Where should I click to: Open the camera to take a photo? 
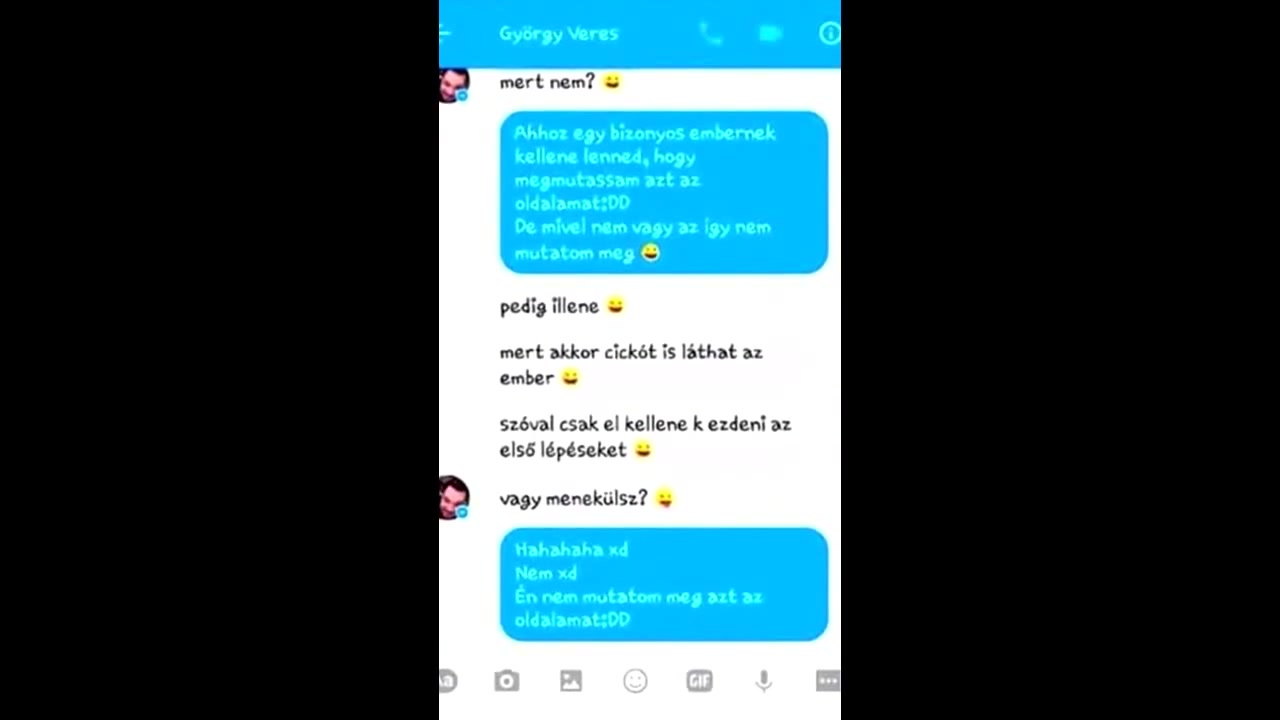[x=507, y=681]
